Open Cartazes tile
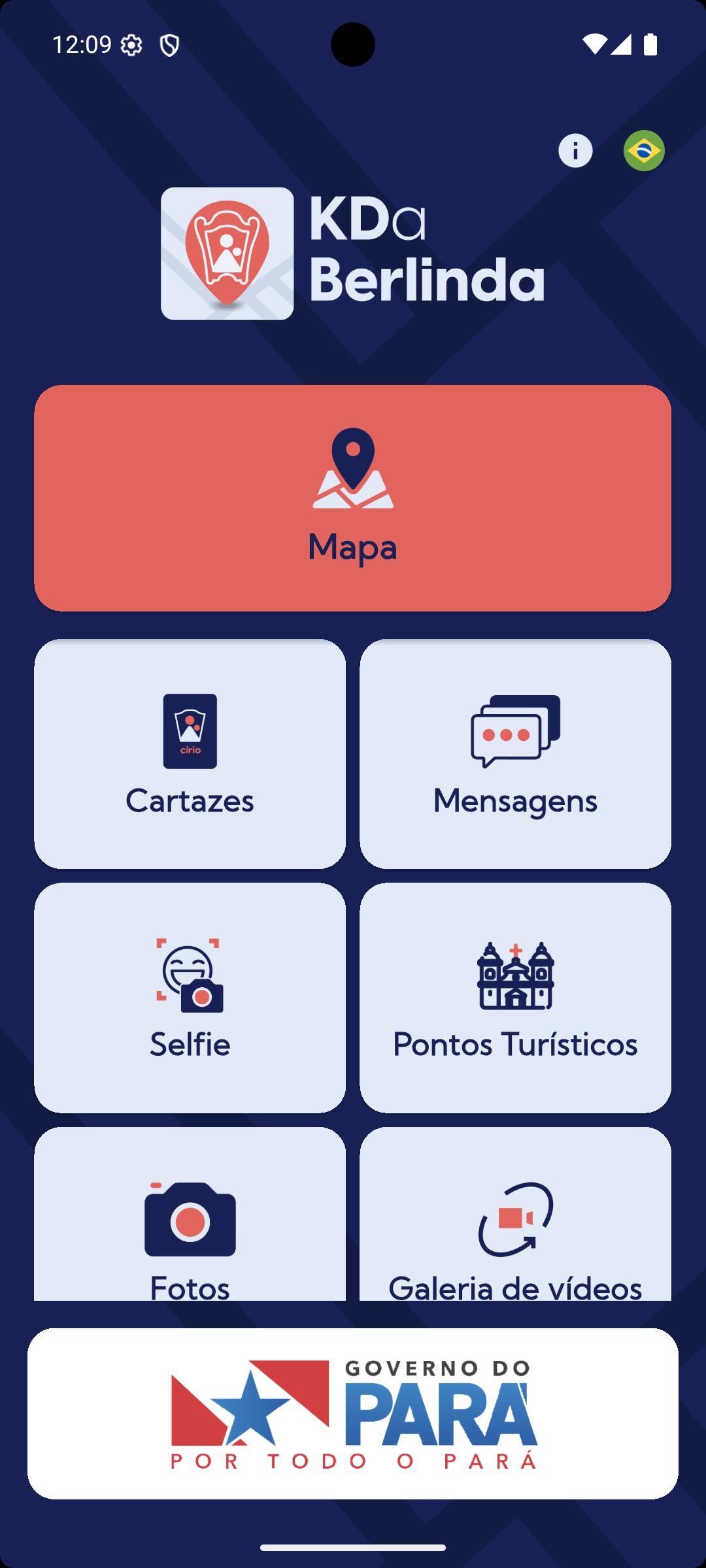 coord(190,754)
